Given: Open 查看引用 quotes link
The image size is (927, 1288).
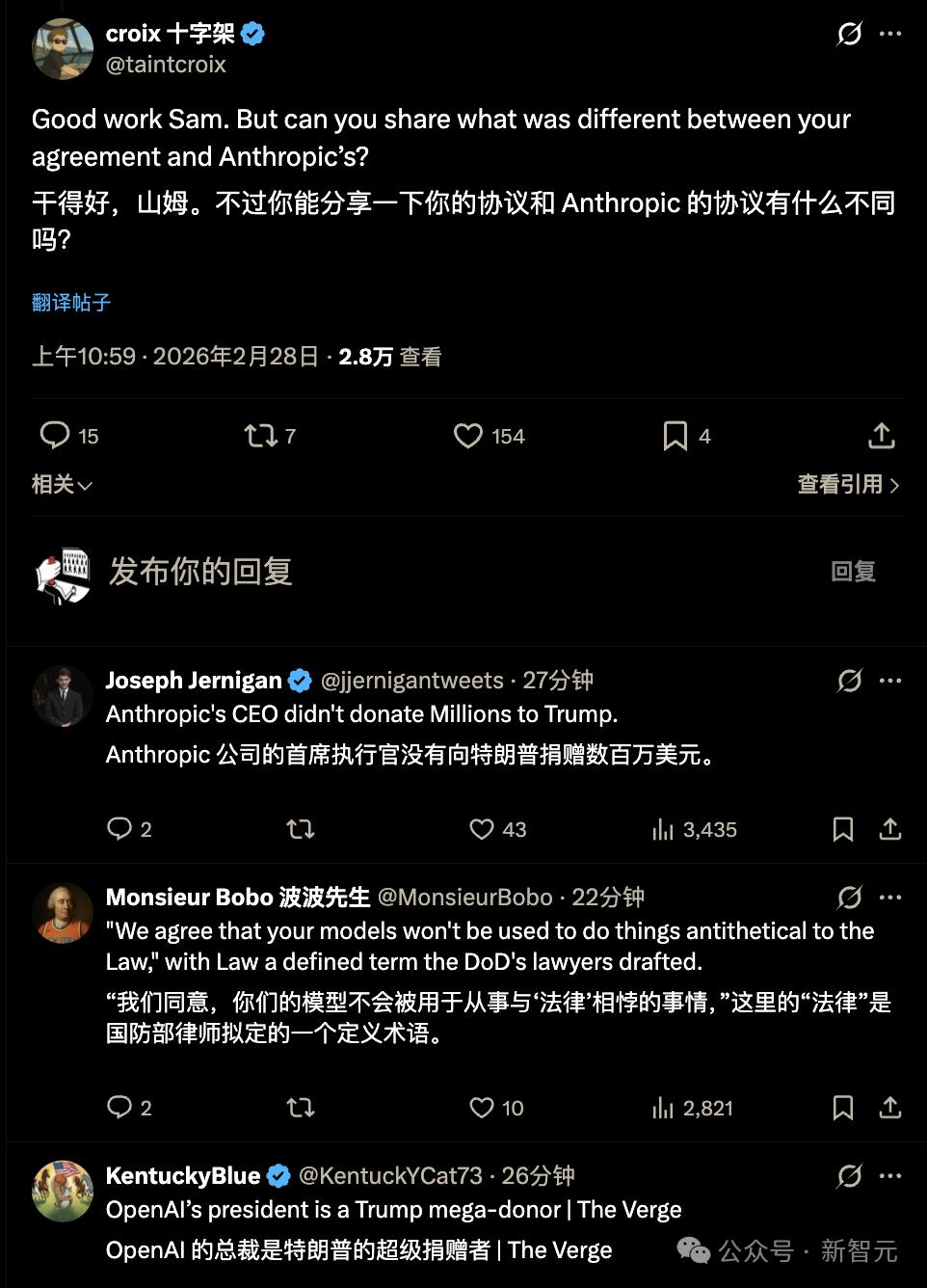Looking at the screenshot, I should (x=848, y=484).
